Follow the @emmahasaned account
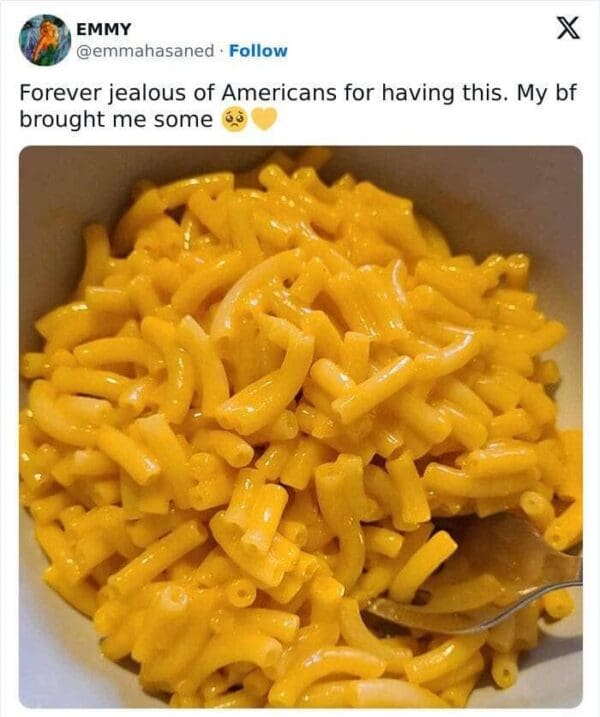The width and height of the screenshot is (600, 717). (258, 50)
